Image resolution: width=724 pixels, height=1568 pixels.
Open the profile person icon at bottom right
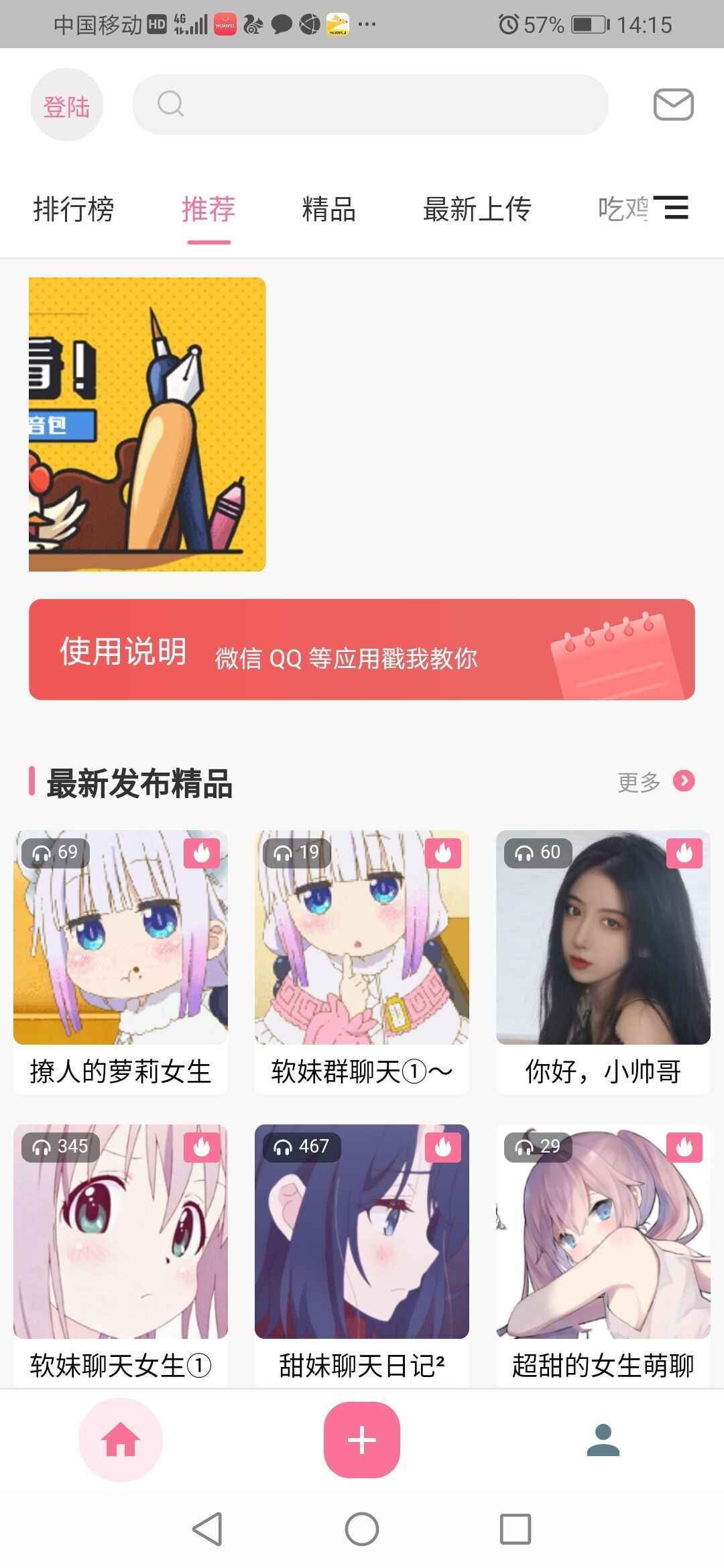(x=603, y=1438)
